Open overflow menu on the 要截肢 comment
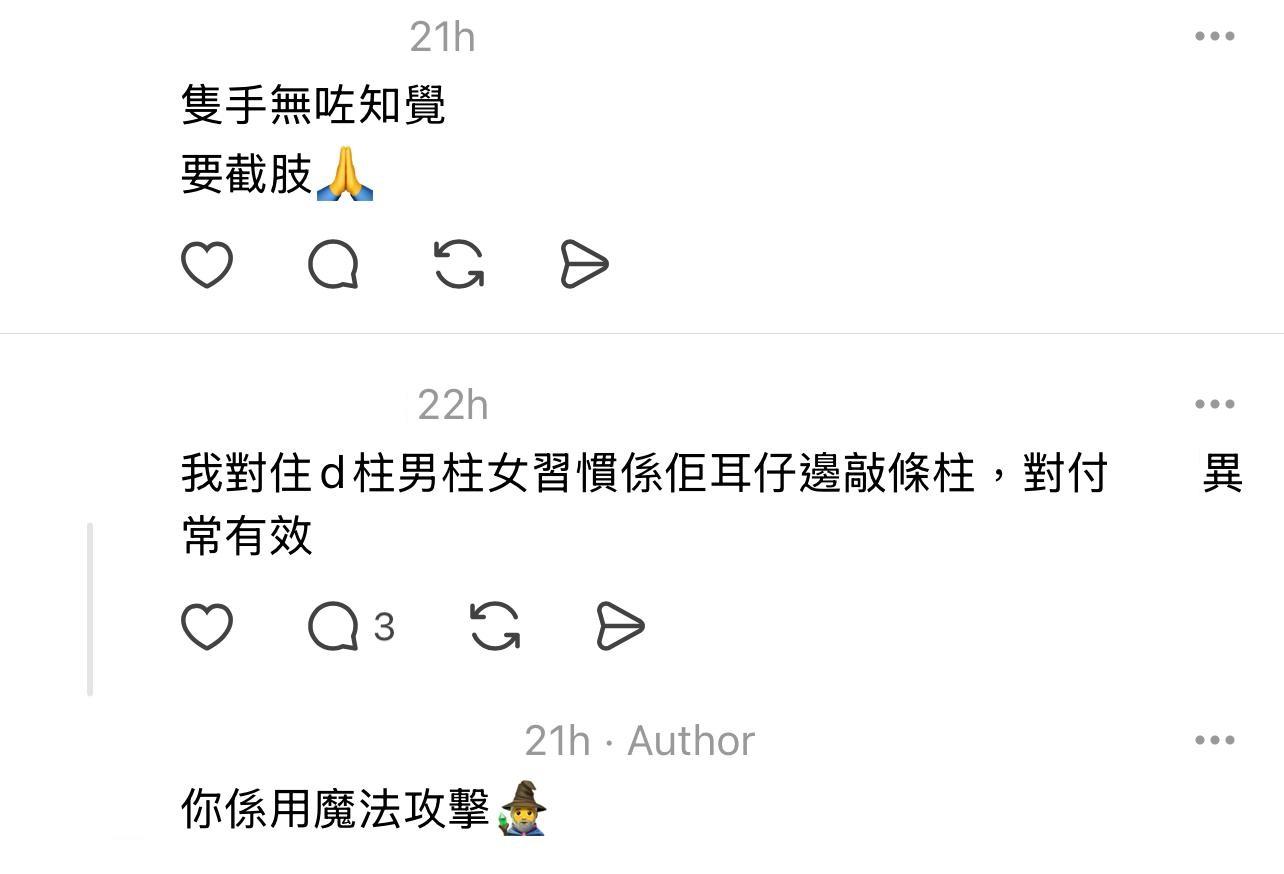 click(x=1214, y=37)
